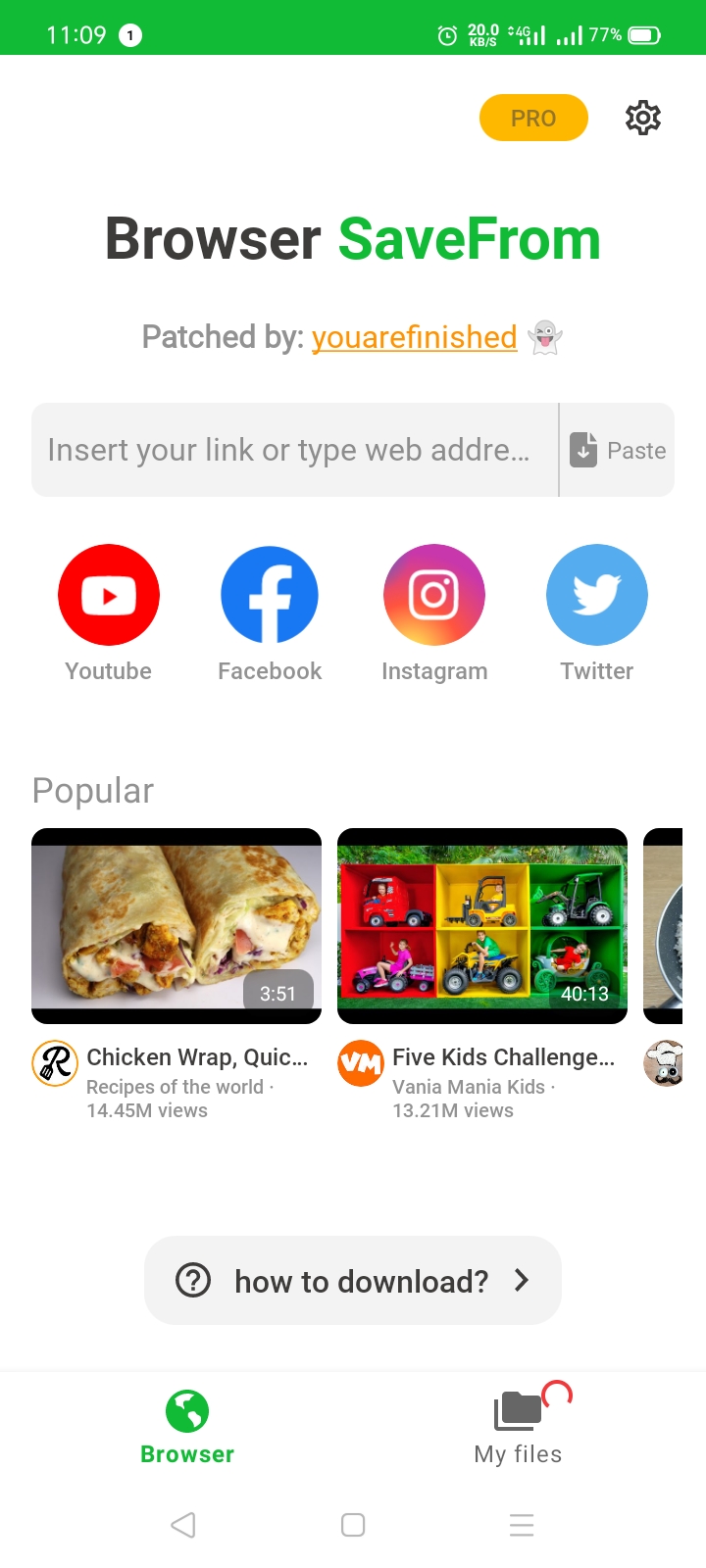The height and width of the screenshot is (1568, 706).
Task: Open the Facebook shortcut
Action: [x=270, y=595]
